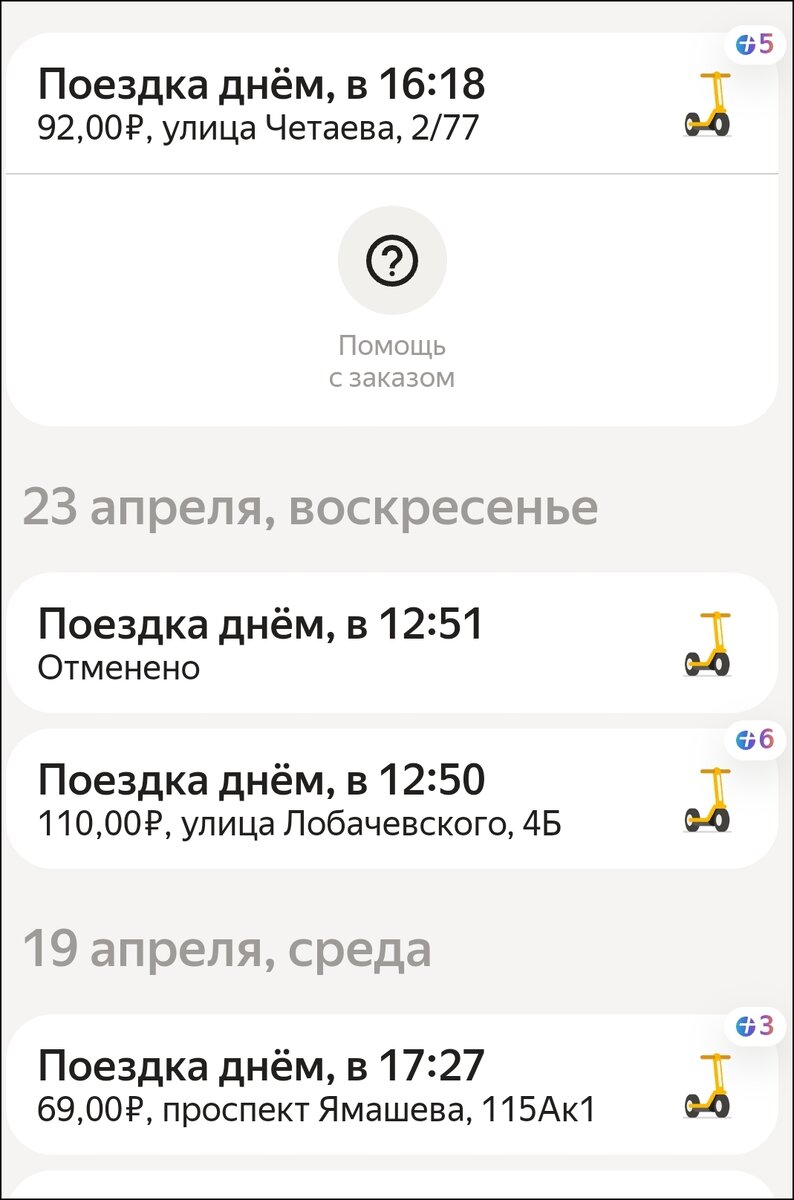Open the 69,00₽ ride card
Viewport: 794px width, 1200px height.
click(300, 1085)
